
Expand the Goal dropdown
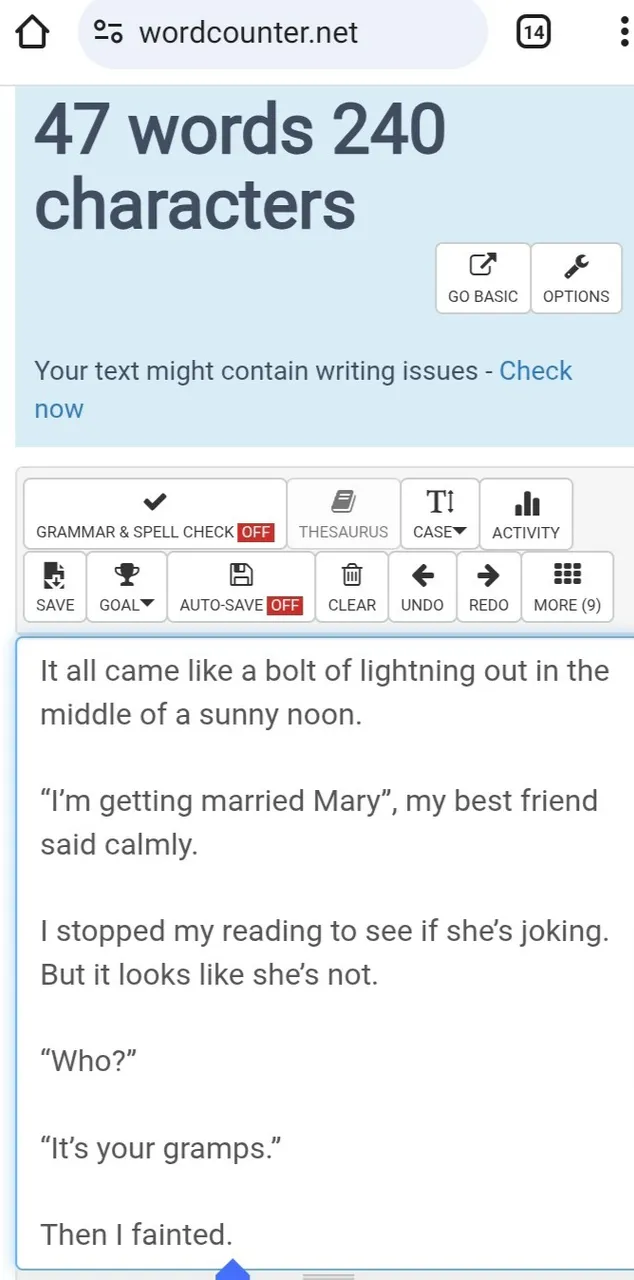tap(127, 587)
